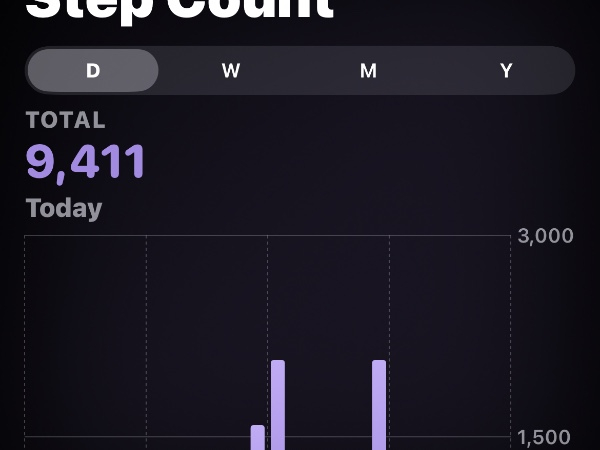Image resolution: width=600 pixels, height=450 pixels.
Task: Switch to the M monthly view
Action: pos(368,71)
